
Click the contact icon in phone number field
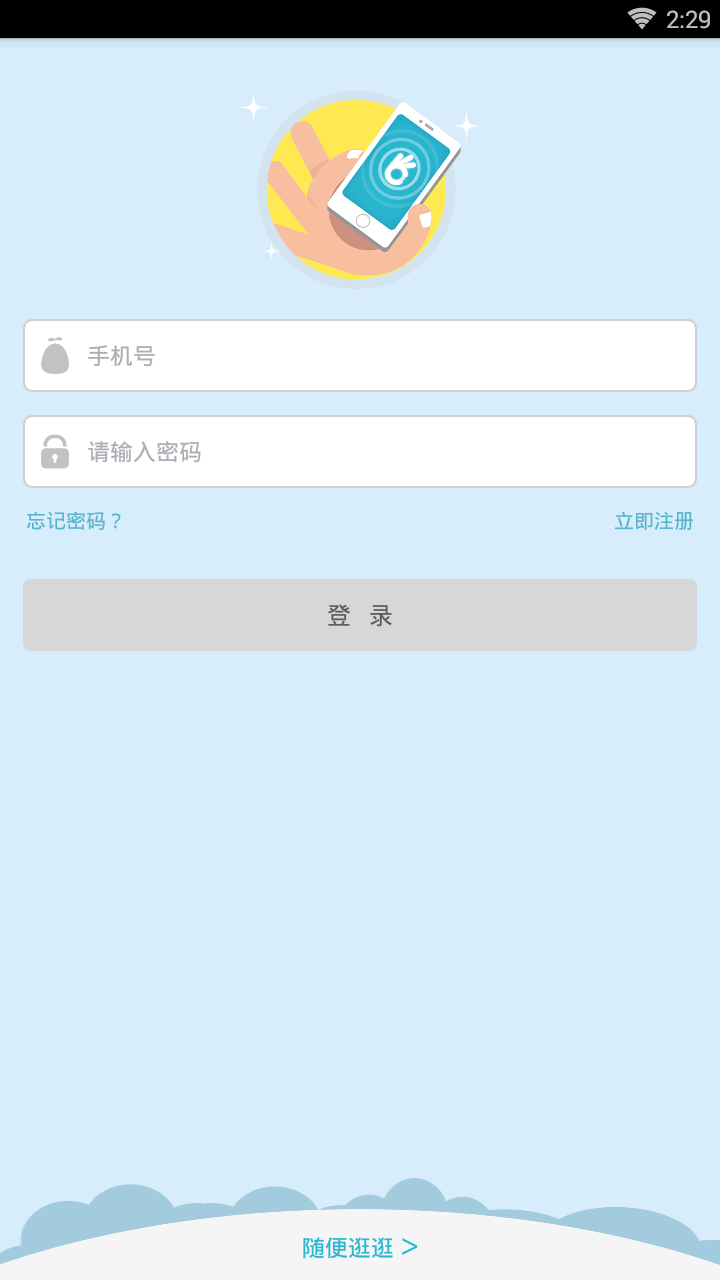click(56, 355)
